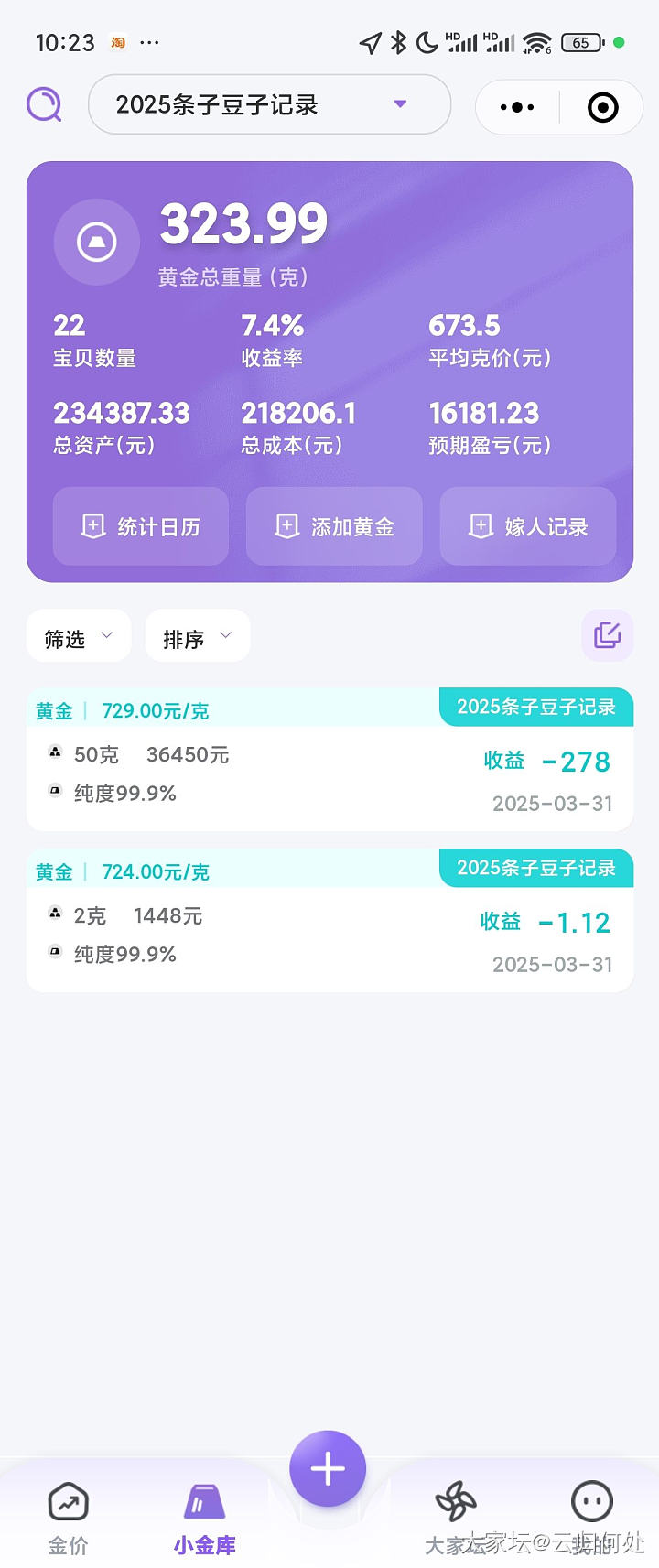This screenshot has width=659, height=1568.
Task: Open 统计日历
Action: (x=141, y=526)
